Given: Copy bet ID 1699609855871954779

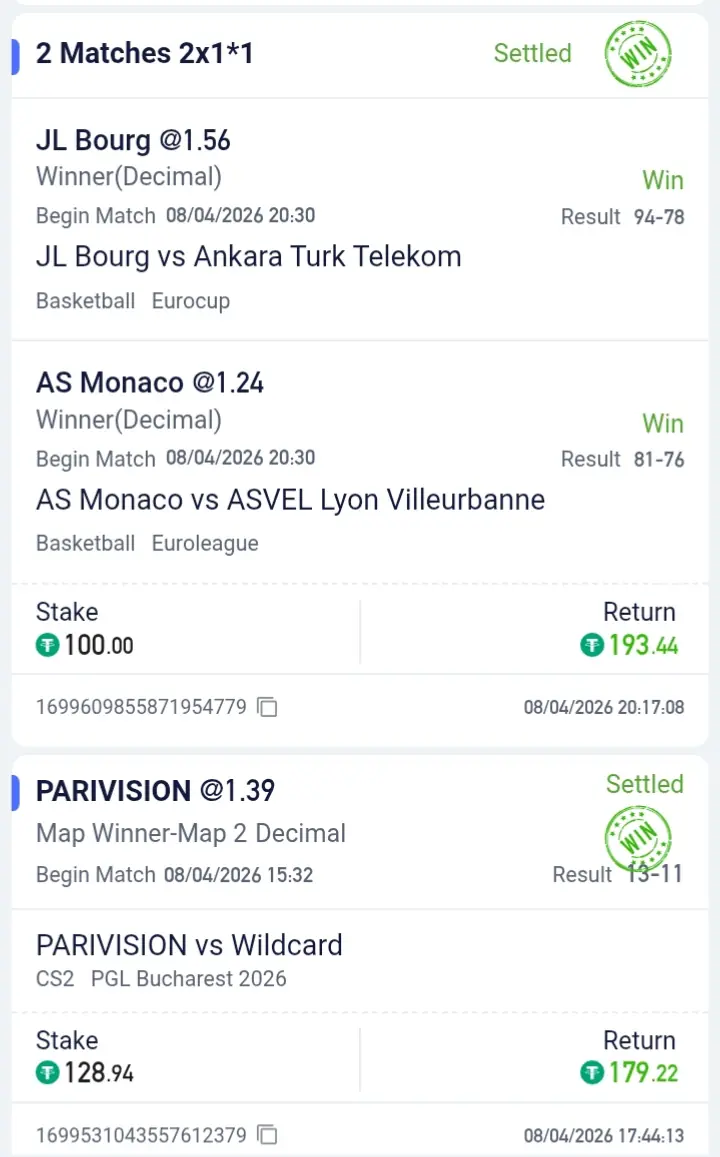Looking at the screenshot, I should pos(267,707).
